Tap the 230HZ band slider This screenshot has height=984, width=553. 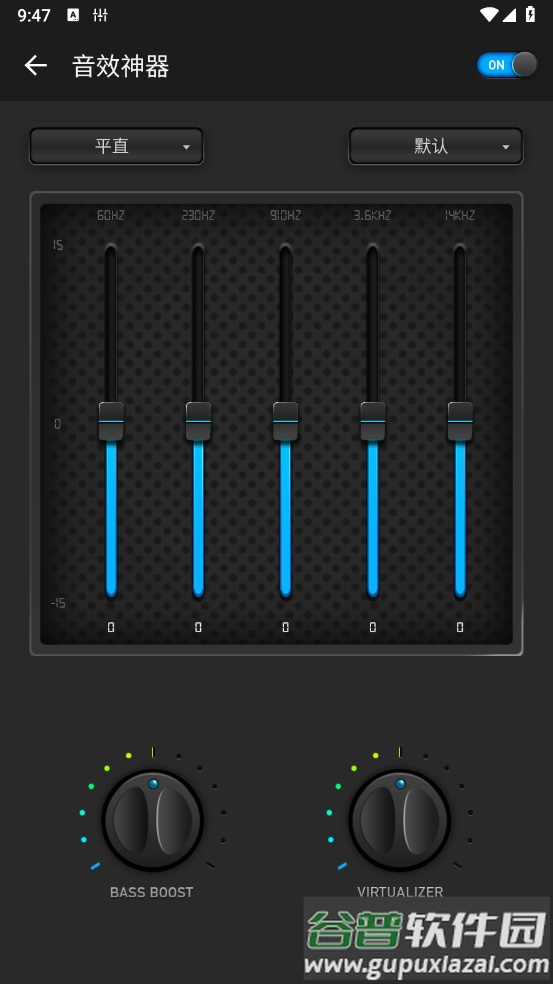198,421
